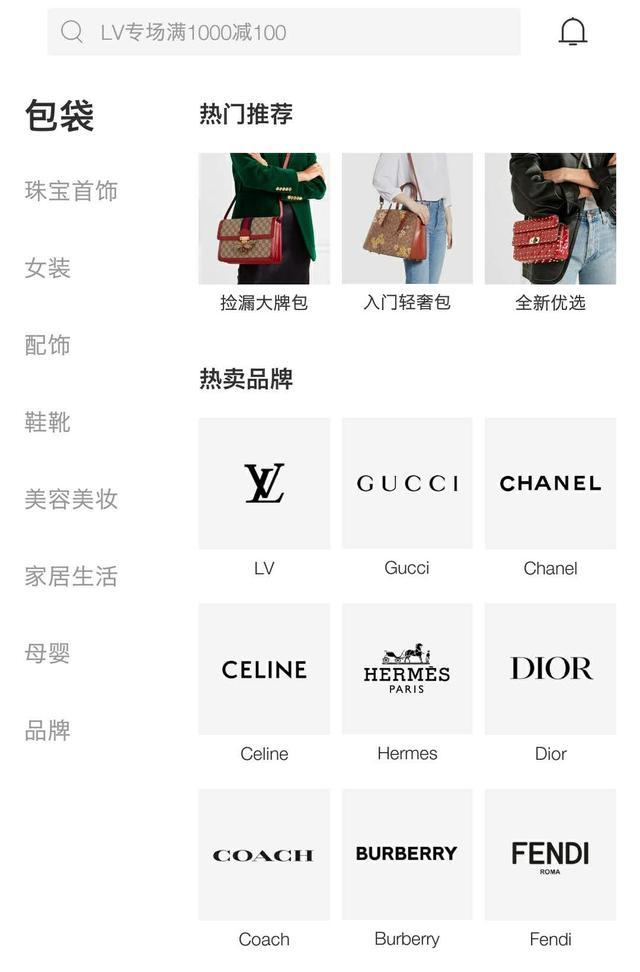This screenshot has width=640, height=972.
Task: Switch to the 品牌 category
Action: 48,730
